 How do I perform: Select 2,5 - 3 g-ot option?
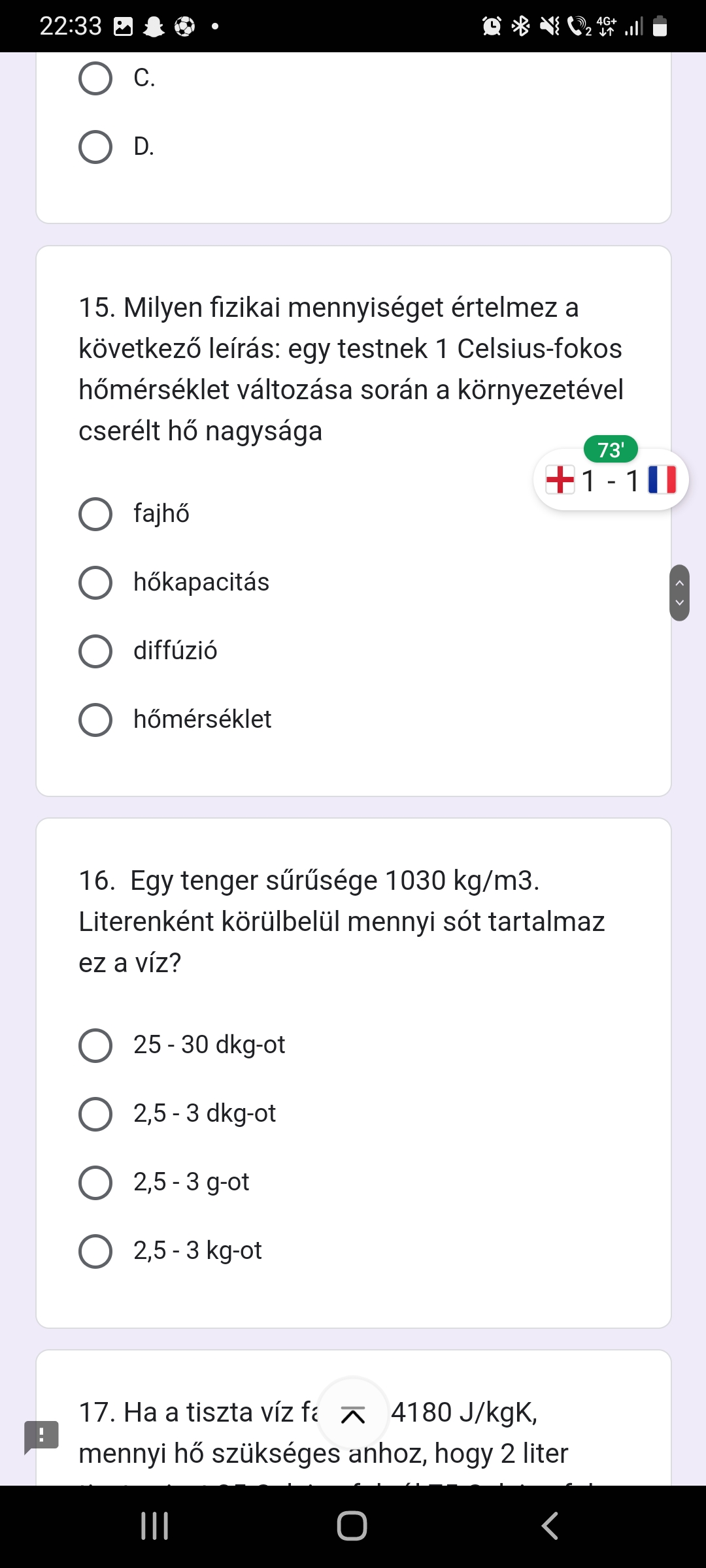click(95, 1183)
